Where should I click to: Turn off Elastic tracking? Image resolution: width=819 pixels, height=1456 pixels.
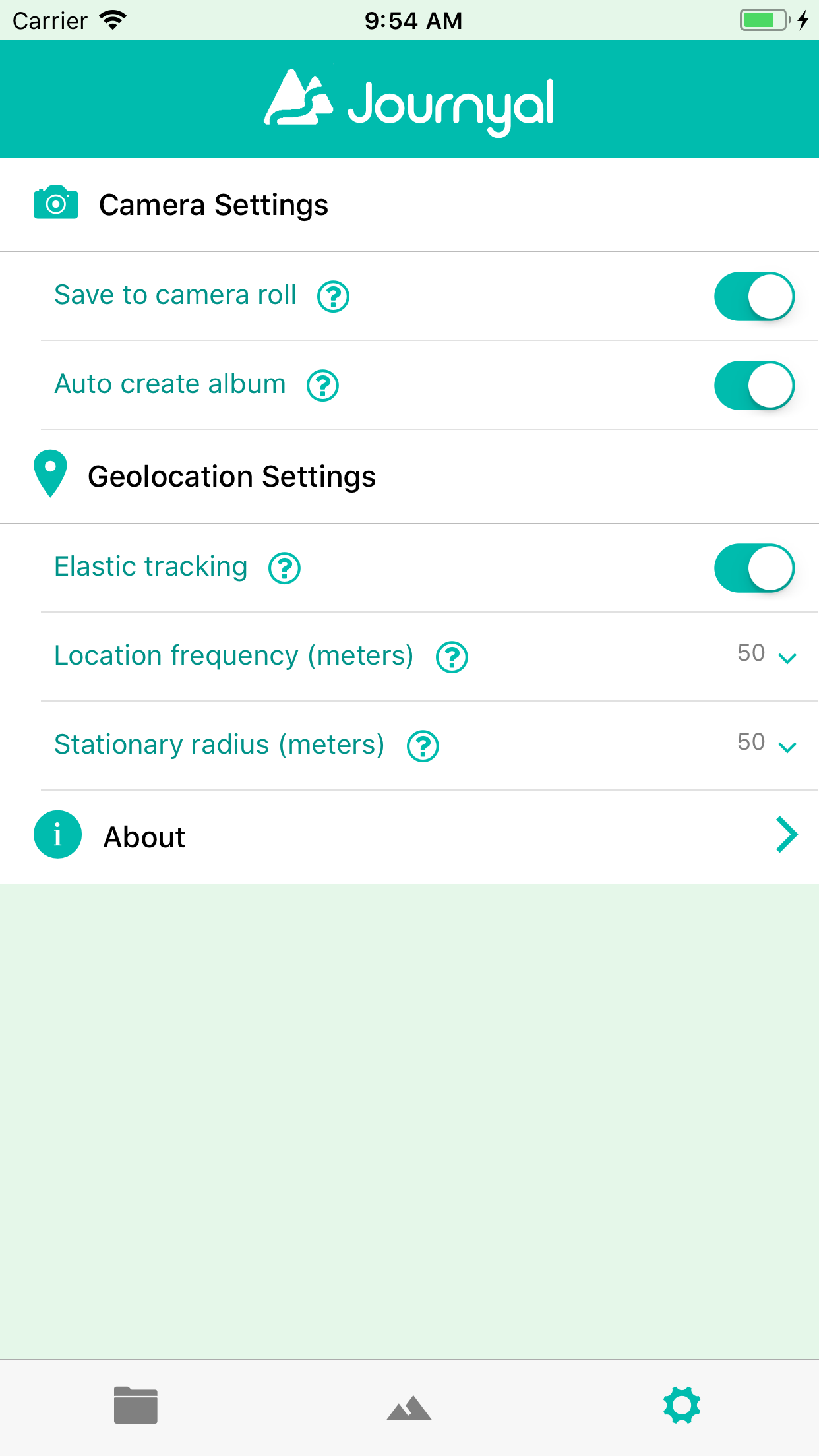click(x=754, y=568)
